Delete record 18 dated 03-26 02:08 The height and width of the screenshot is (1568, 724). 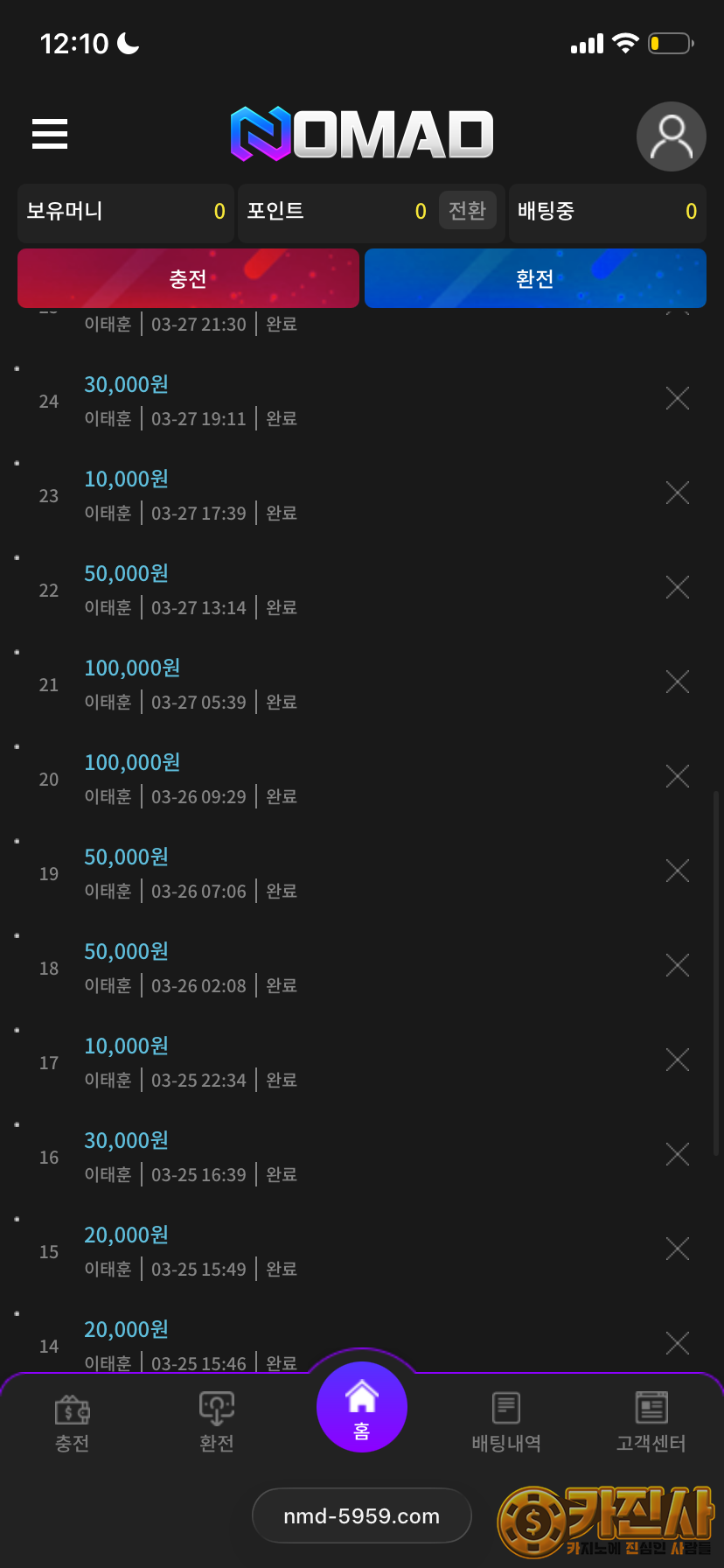[x=678, y=966]
